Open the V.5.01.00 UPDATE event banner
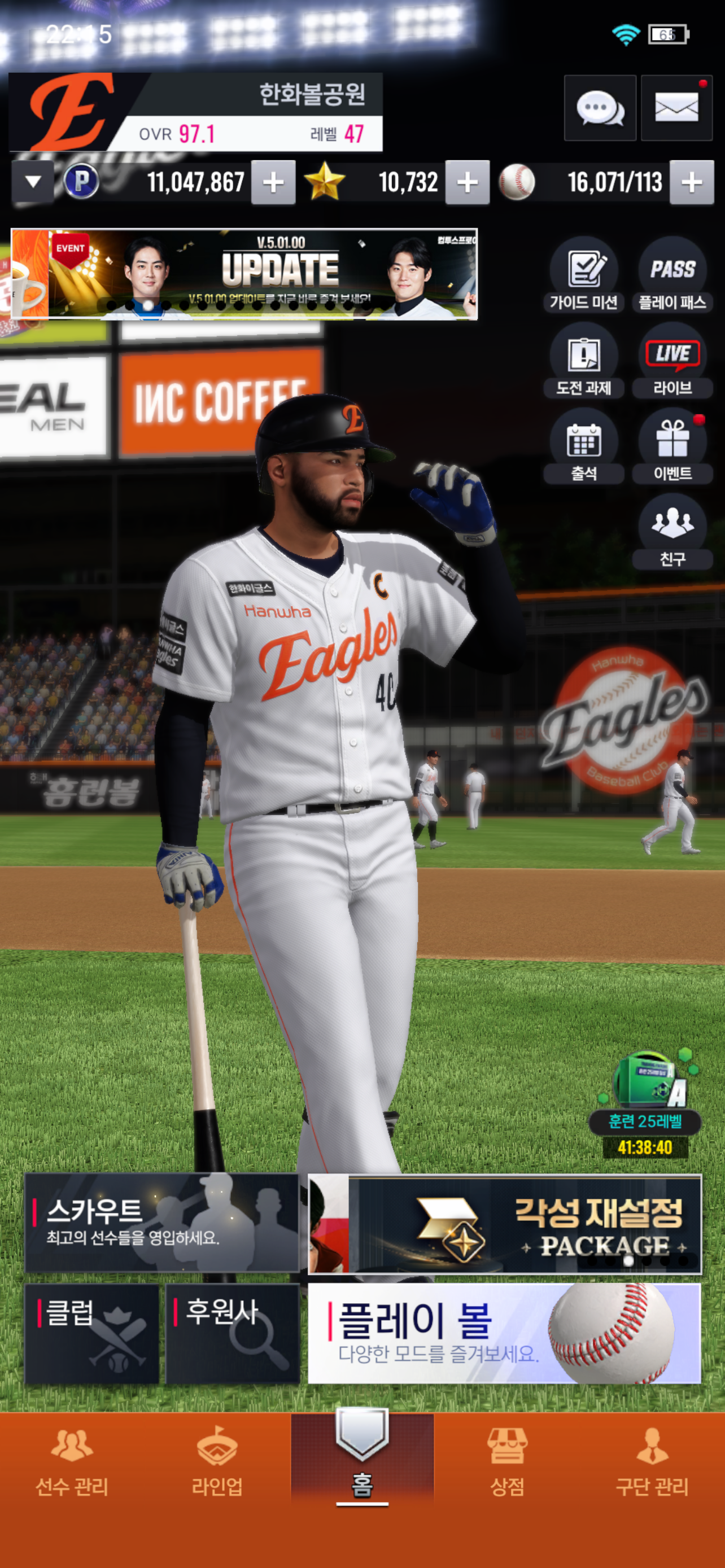 pos(243,274)
